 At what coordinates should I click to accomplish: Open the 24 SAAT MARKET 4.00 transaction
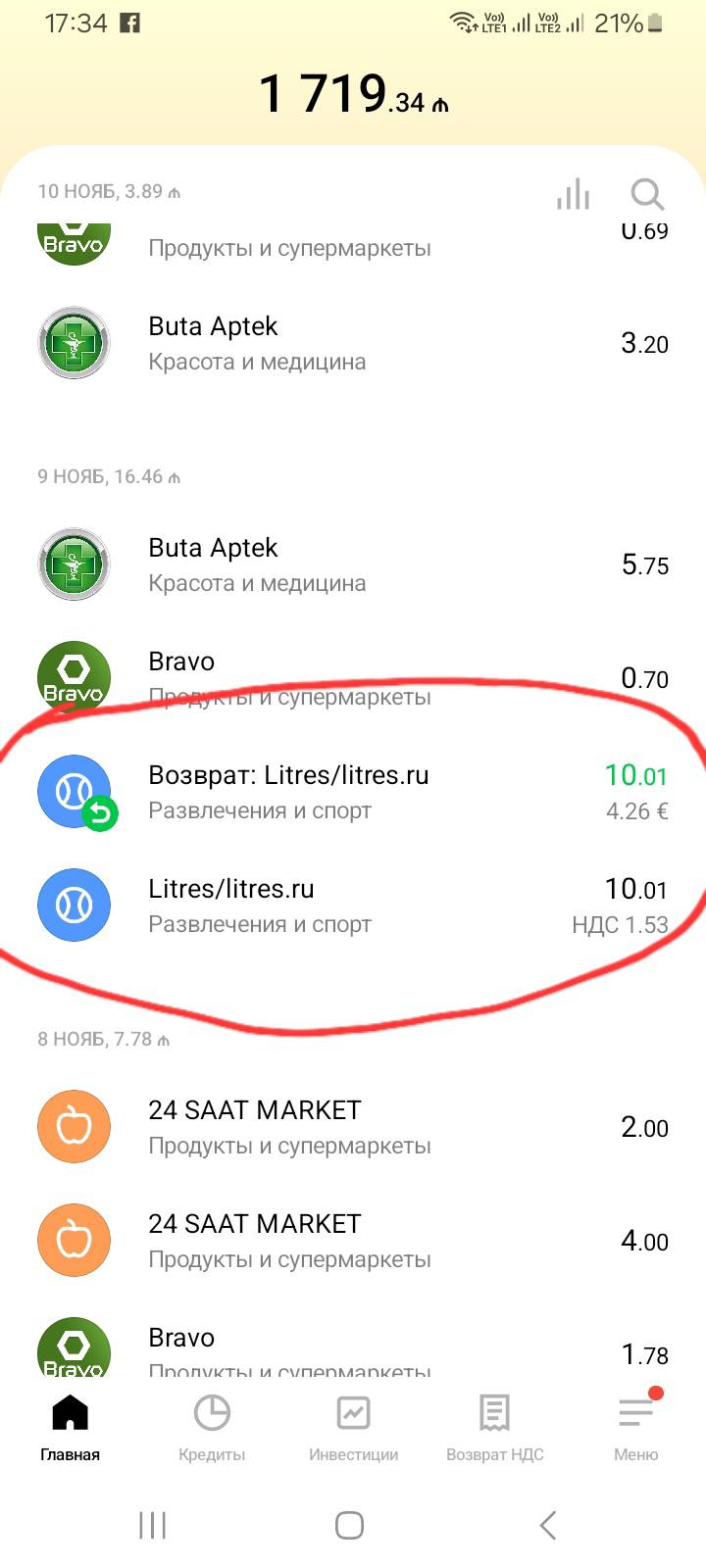[353, 1241]
